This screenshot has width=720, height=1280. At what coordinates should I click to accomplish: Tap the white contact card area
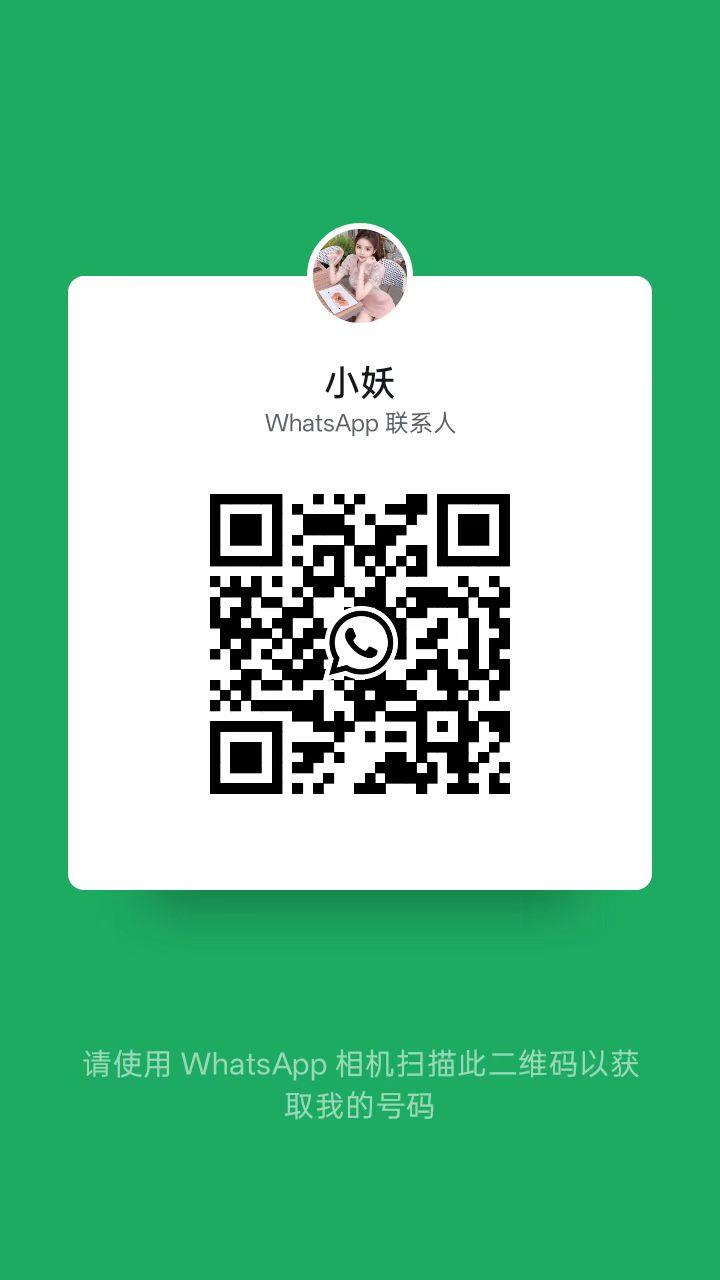pyautogui.click(x=360, y=850)
